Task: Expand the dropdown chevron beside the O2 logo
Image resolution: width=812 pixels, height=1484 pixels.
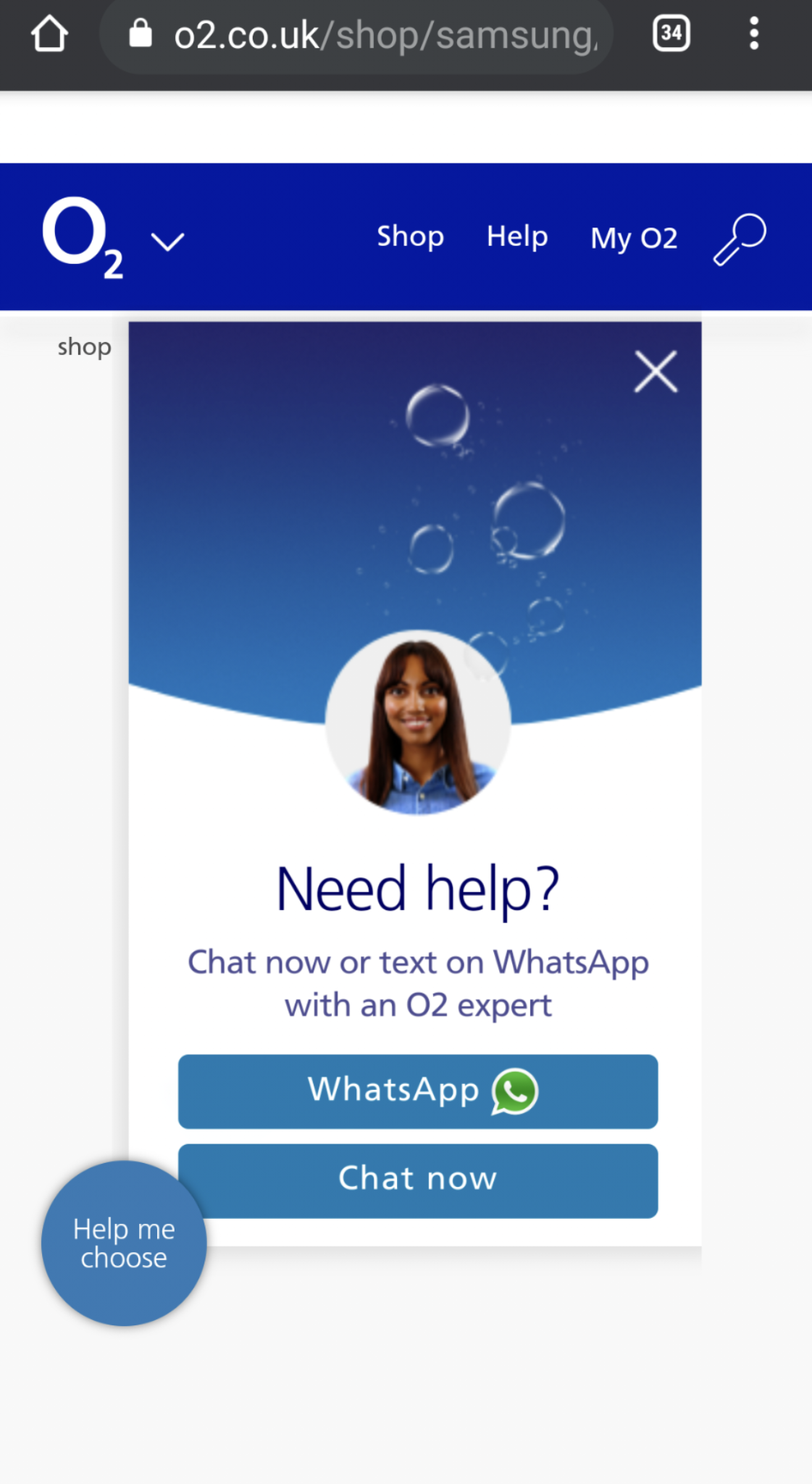Action: [166, 242]
